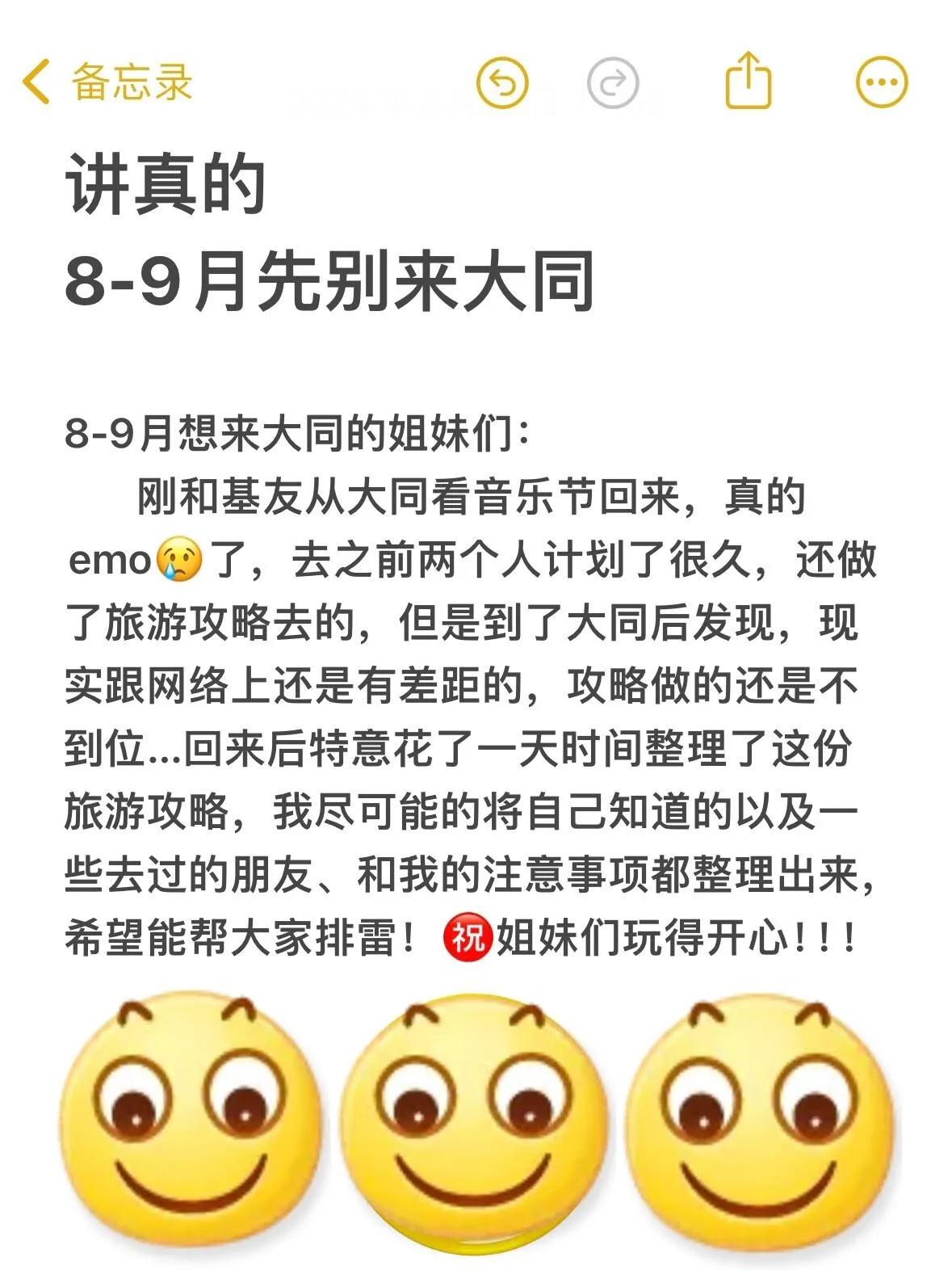Image resolution: width=952 pixels, height=1270 pixels.
Task: Go back to the 备忘录 list
Action: point(105,82)
